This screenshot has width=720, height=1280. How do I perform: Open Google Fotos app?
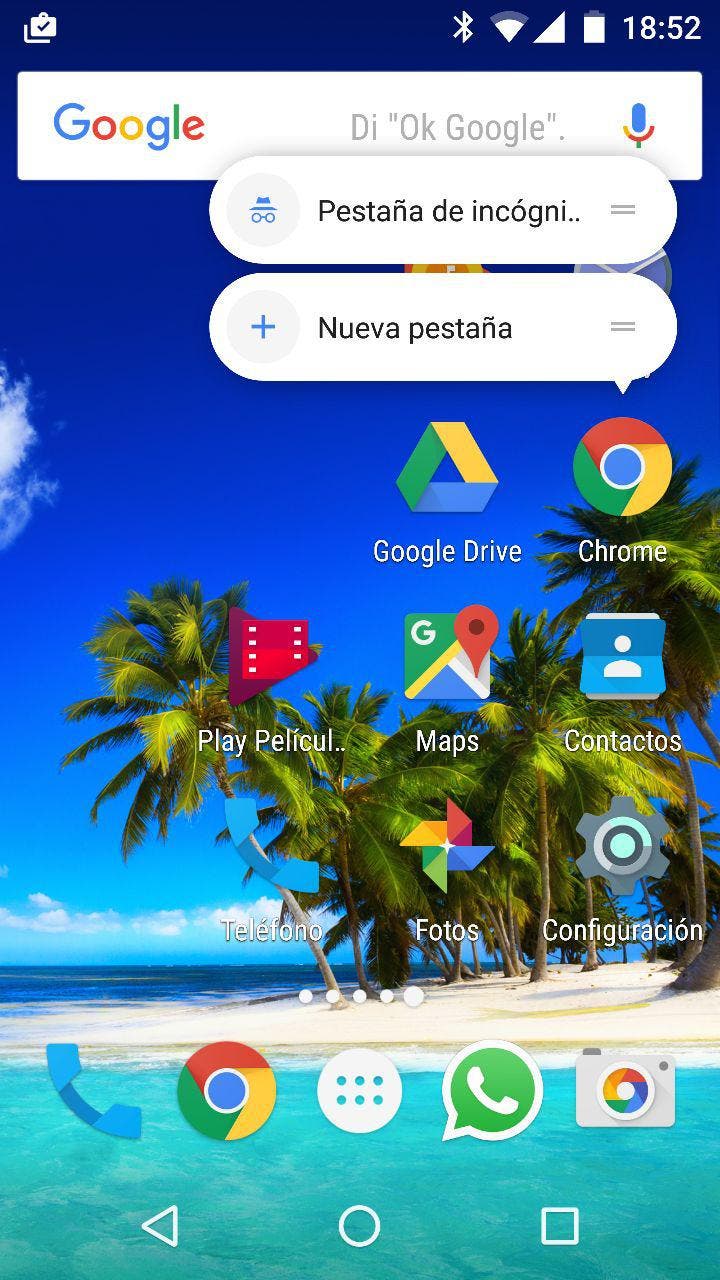click(x=447, y=846)
